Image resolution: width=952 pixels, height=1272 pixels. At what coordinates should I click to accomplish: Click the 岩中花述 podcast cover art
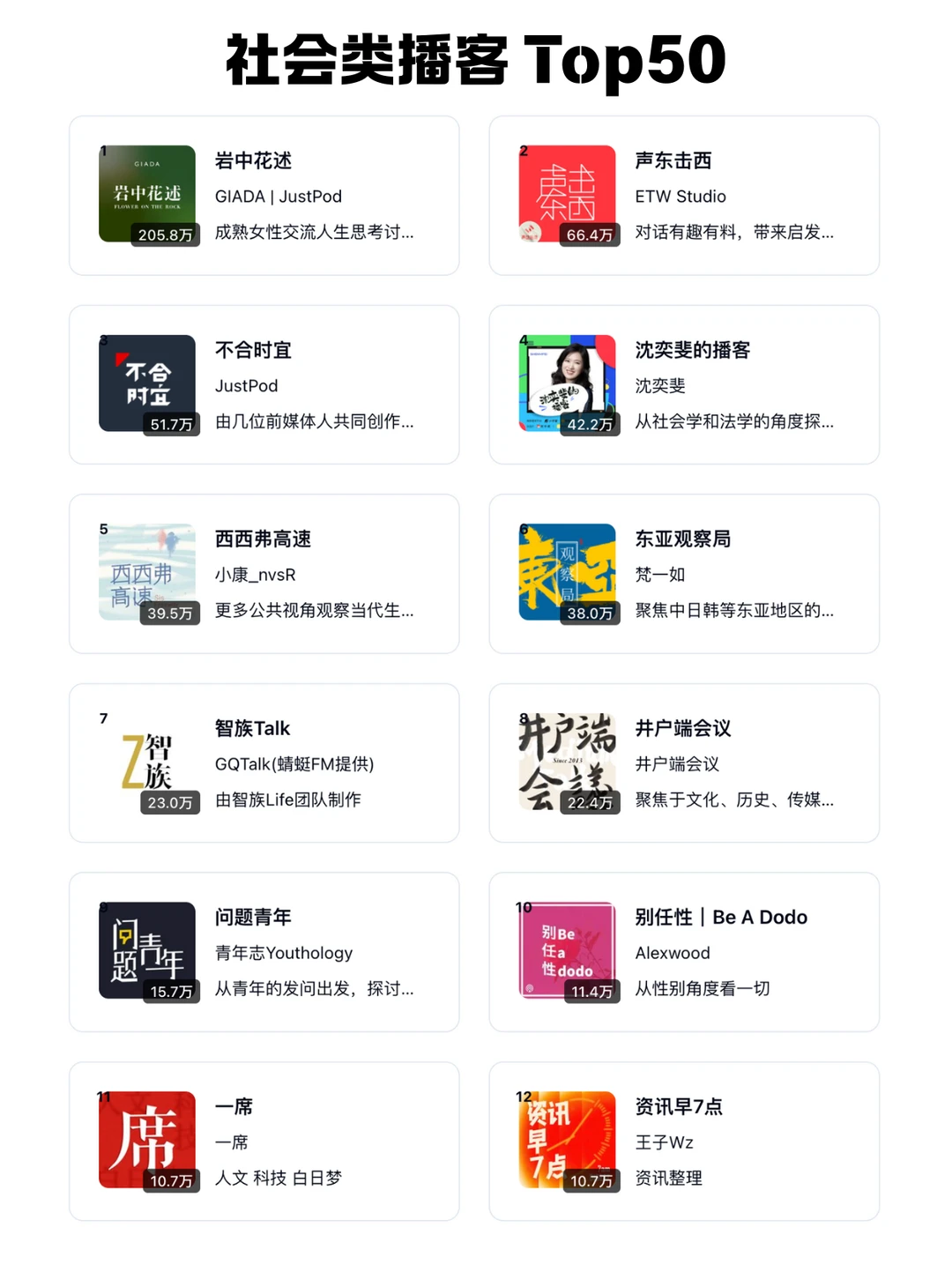146,192
